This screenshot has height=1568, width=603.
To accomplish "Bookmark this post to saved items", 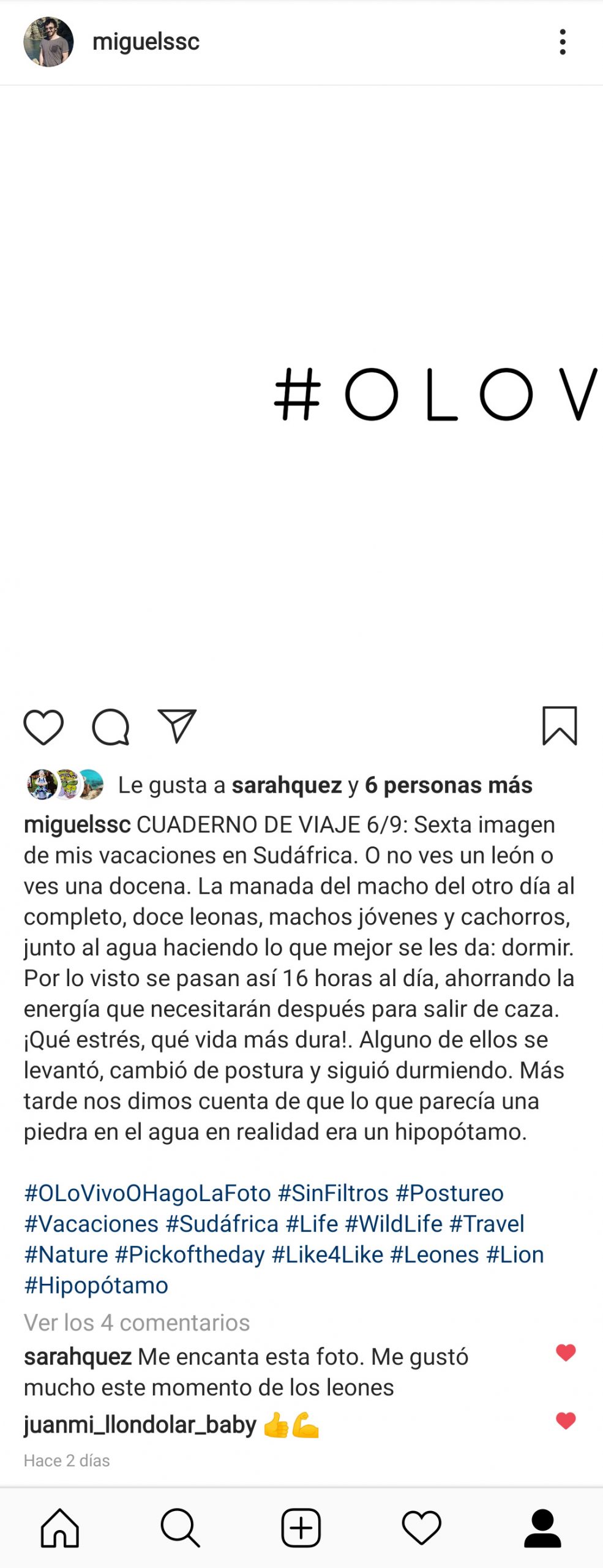I will [x=560, y=726].
